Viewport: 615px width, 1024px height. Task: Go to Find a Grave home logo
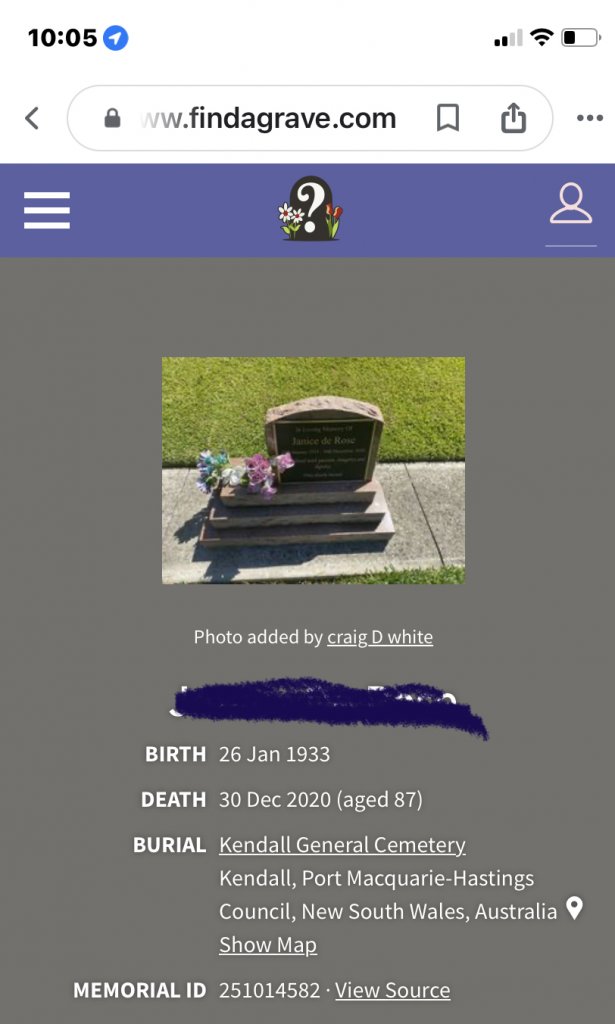click(x=310, y=209)
